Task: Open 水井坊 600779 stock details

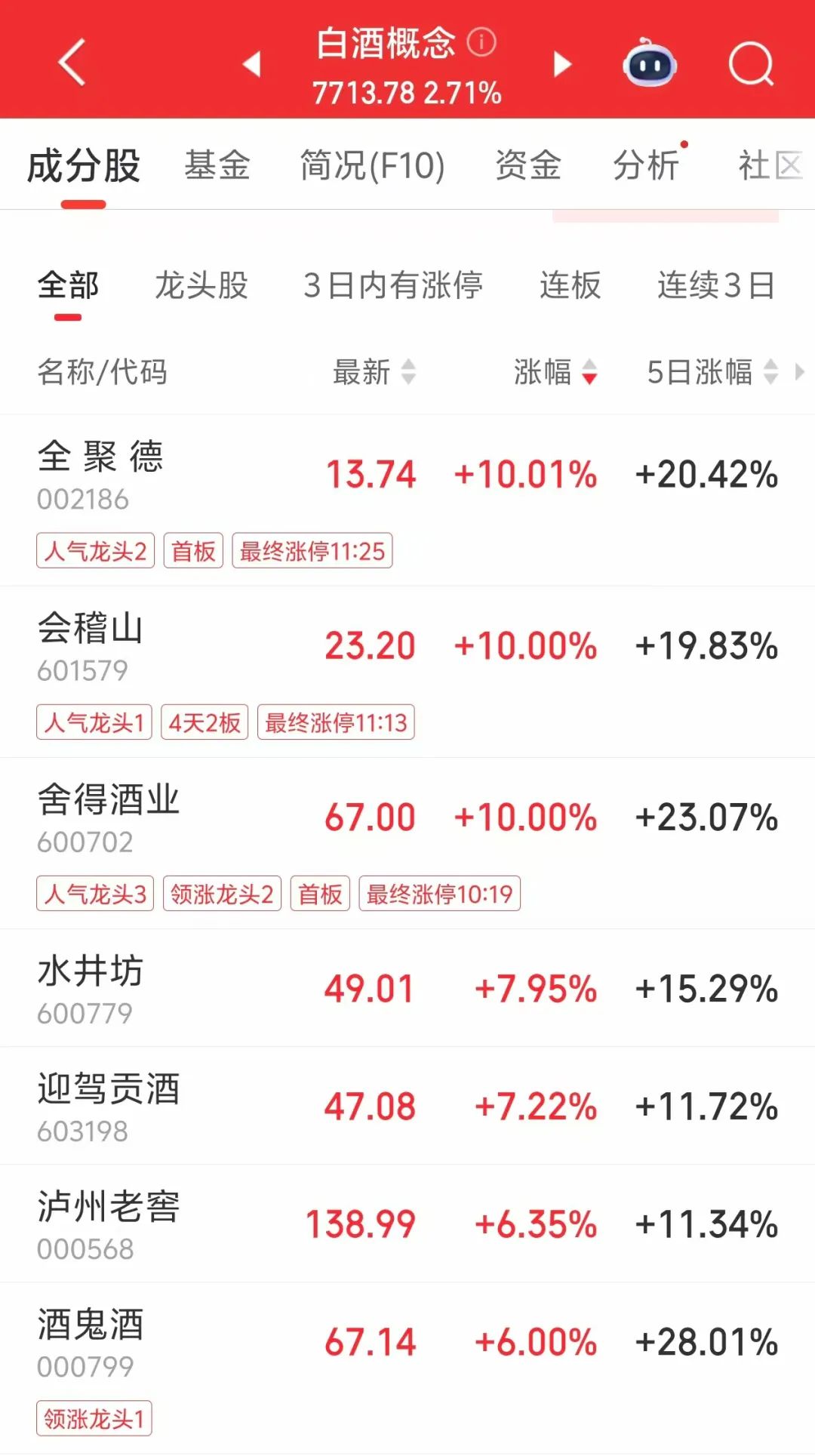Action: [x=407, y=988]
